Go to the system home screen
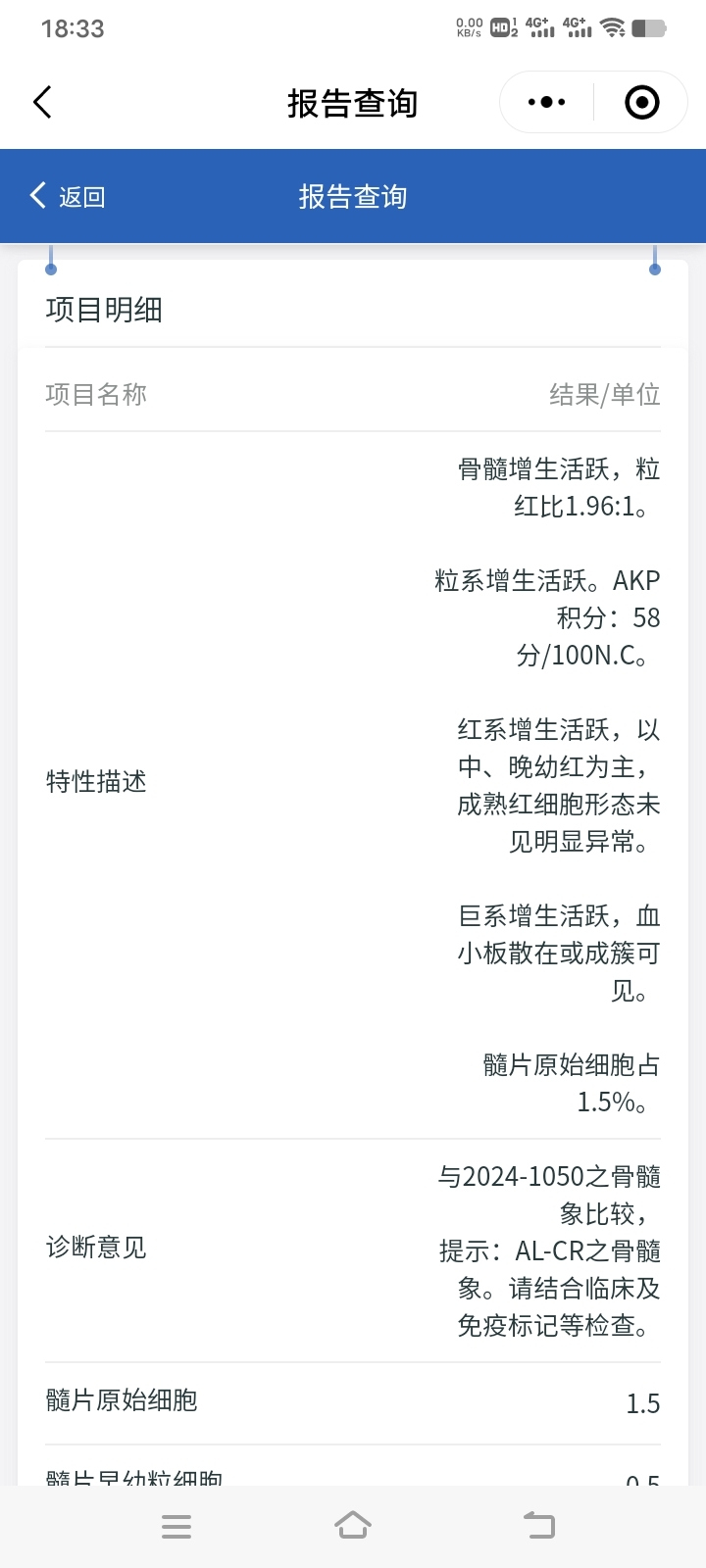This screenshot has height=1568, width=706. (x=353, y=1525)
